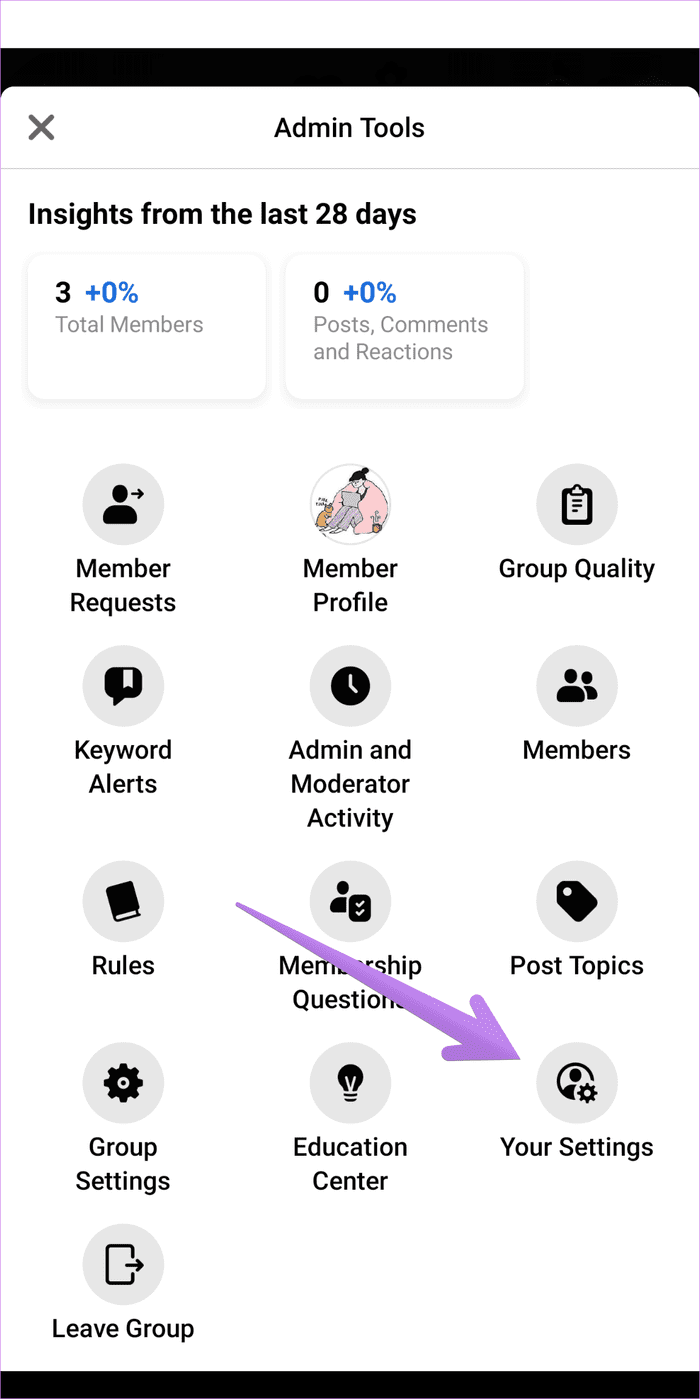View Posts, Comments and Reactions insight card

click(x=405, y=326)
